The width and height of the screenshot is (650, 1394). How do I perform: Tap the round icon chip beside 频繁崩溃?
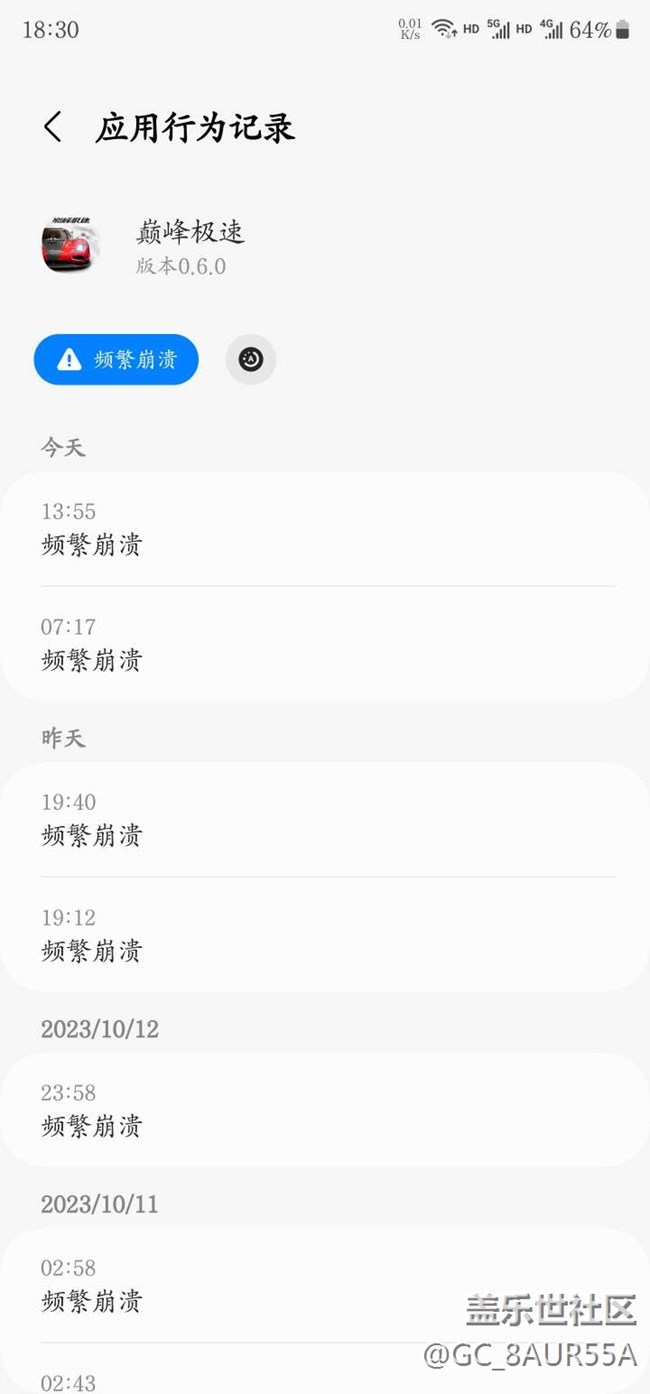251,360
